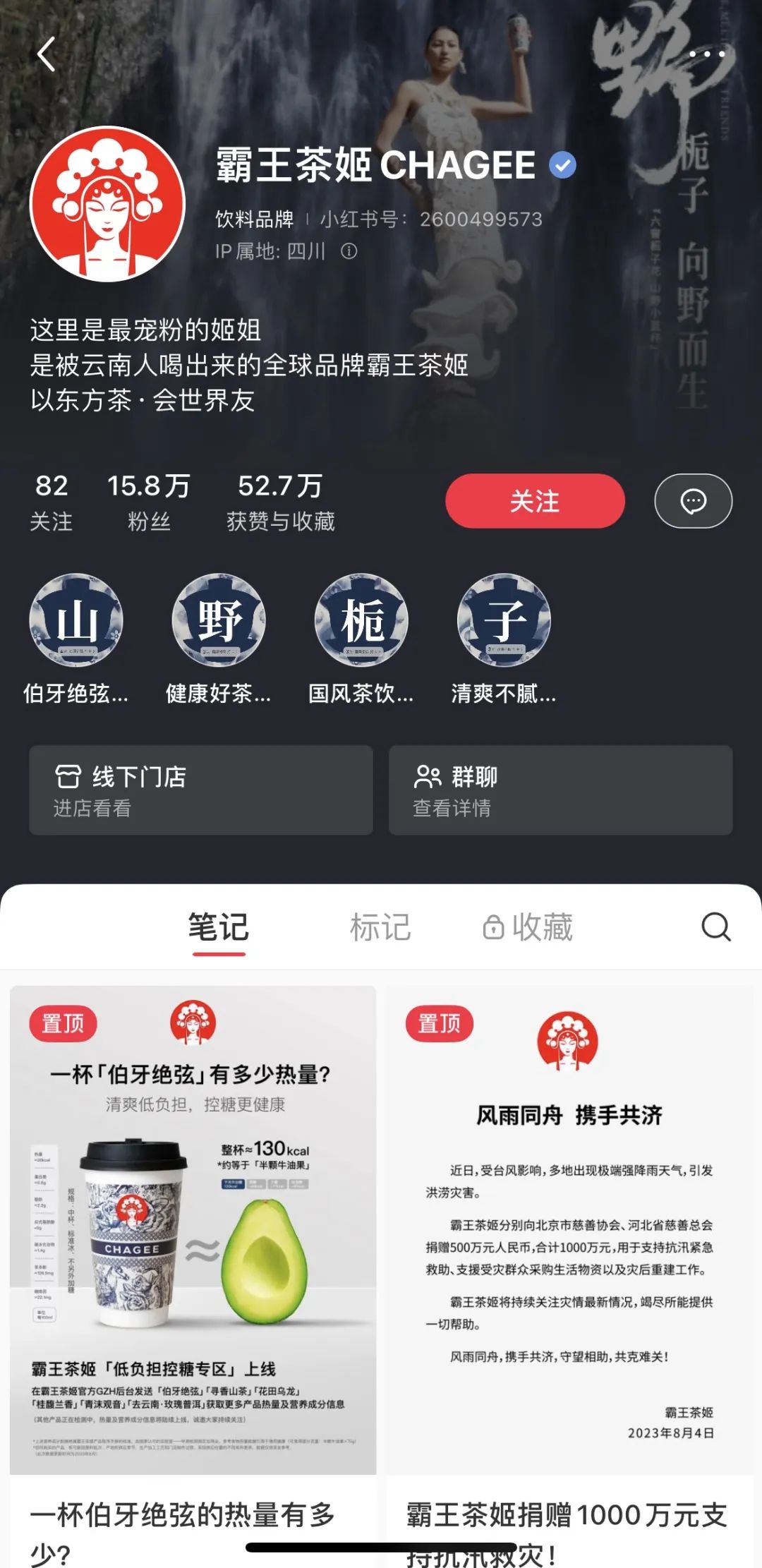Open 线下门店 offline stores card
The width and height of the screenshot is (762, 1568).
[201, 790]
